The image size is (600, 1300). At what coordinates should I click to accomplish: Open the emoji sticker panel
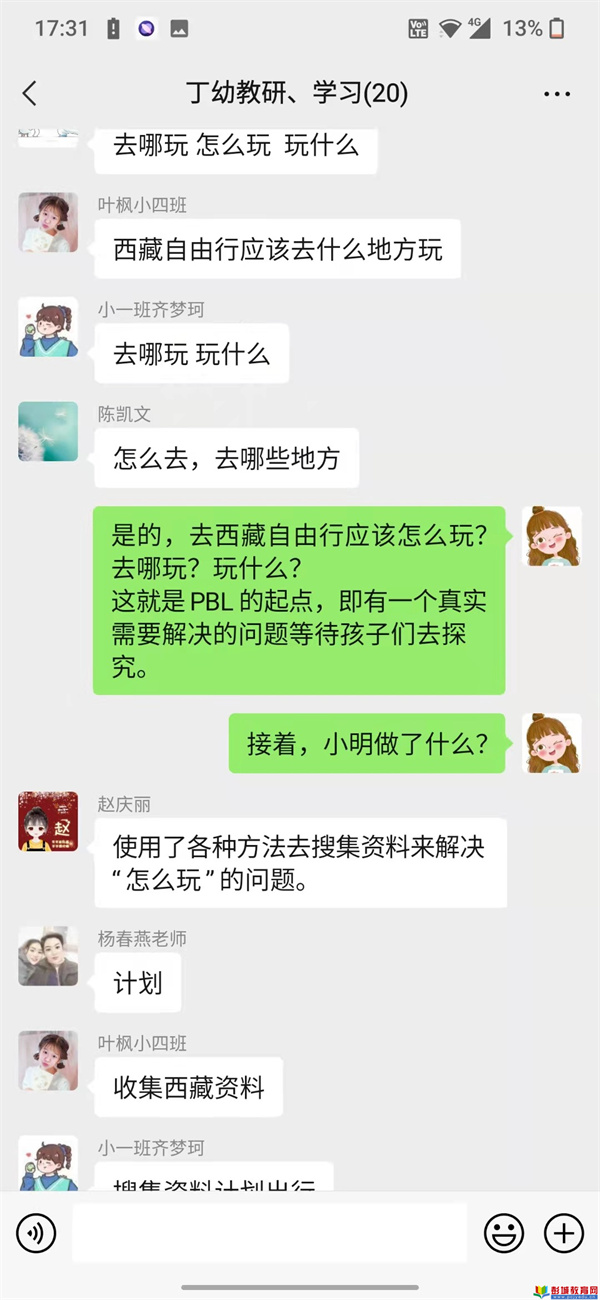click(504, 1233)
